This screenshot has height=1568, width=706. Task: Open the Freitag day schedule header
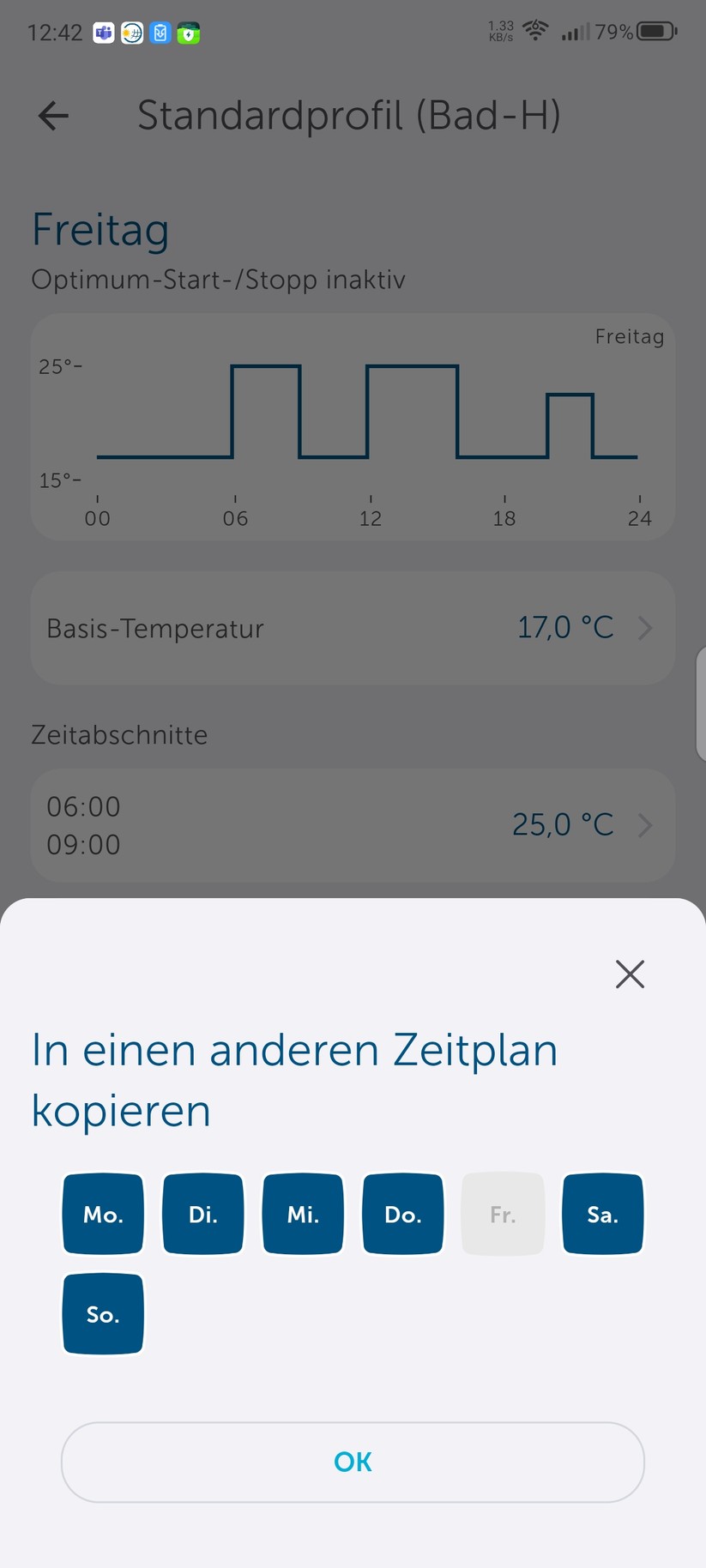[x=100, y=229]
